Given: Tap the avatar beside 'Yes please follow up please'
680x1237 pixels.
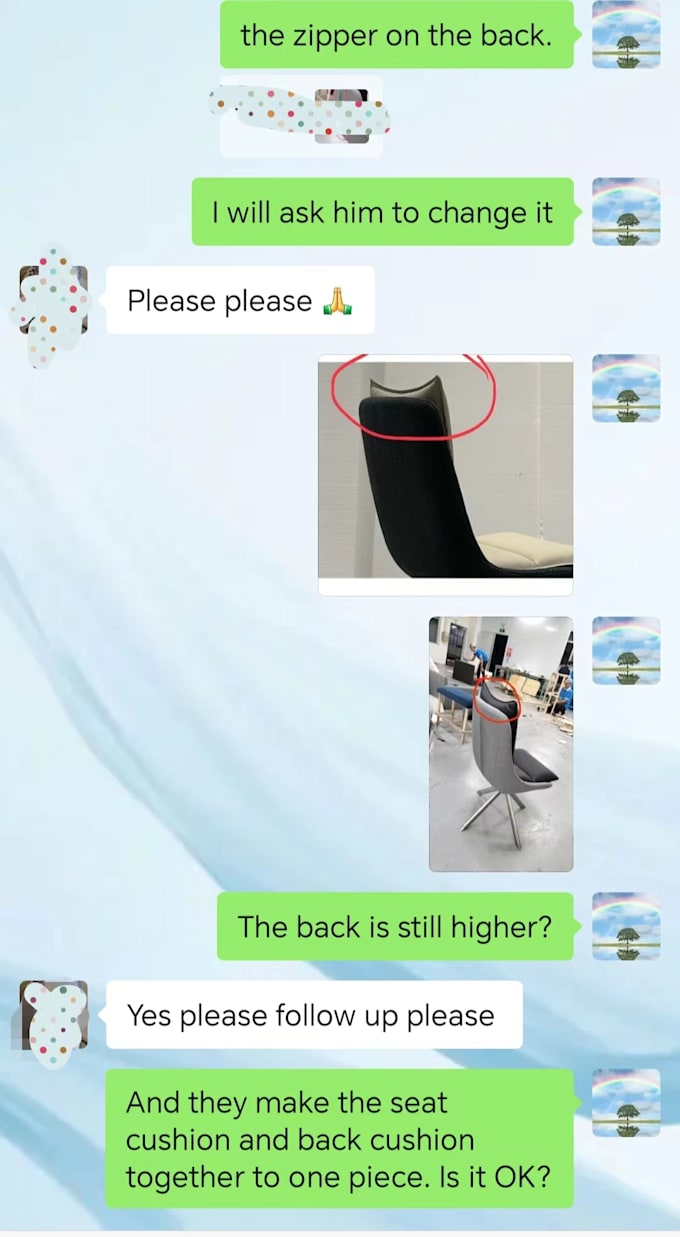Looking at the screenshot, I should (54, 1014).
